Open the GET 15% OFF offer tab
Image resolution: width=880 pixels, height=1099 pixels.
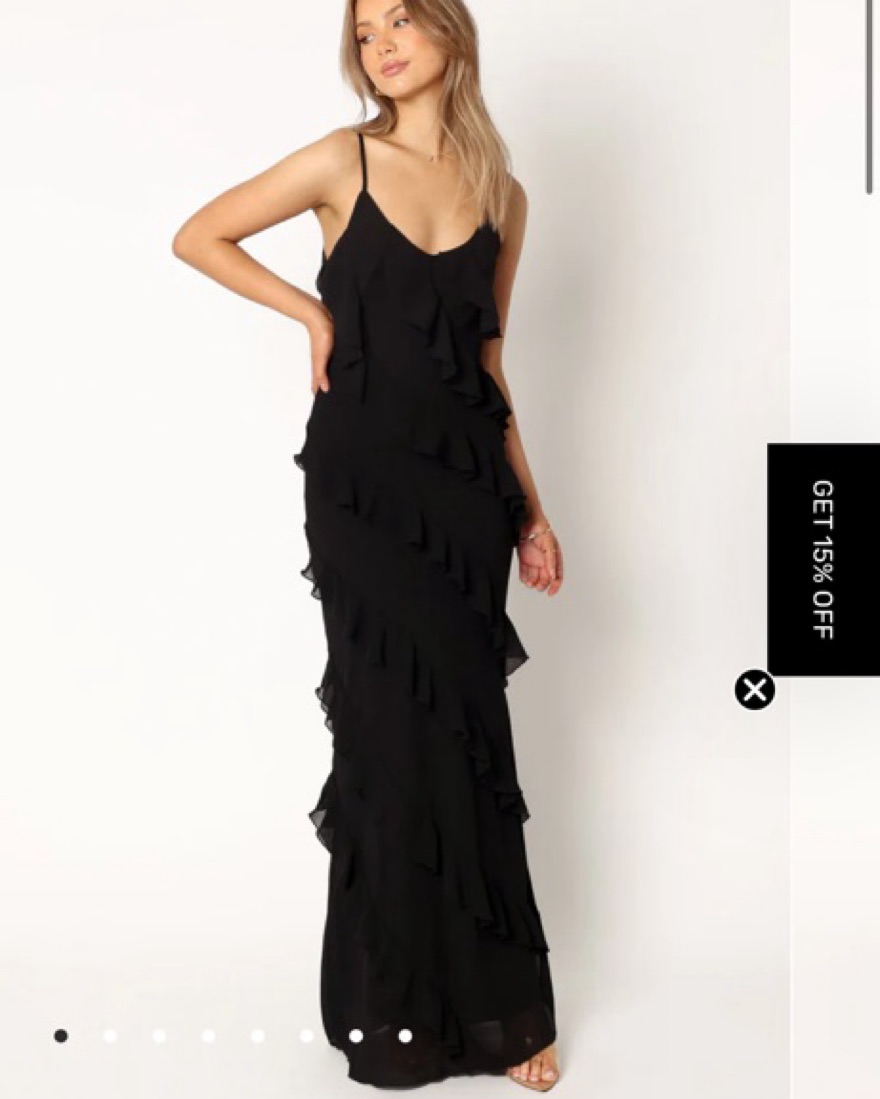(823, 559)
